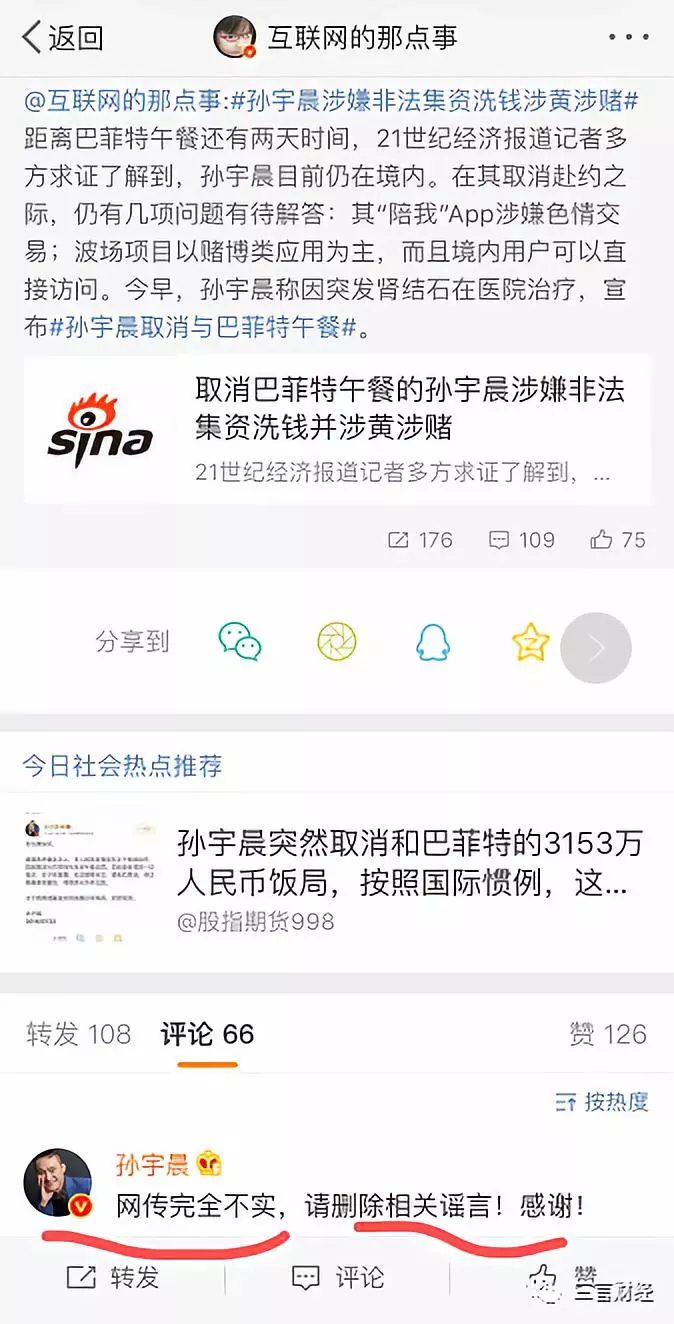674x1324 pixels.
Task: Tap the repost icon showing 176
Action: point(420,540)
